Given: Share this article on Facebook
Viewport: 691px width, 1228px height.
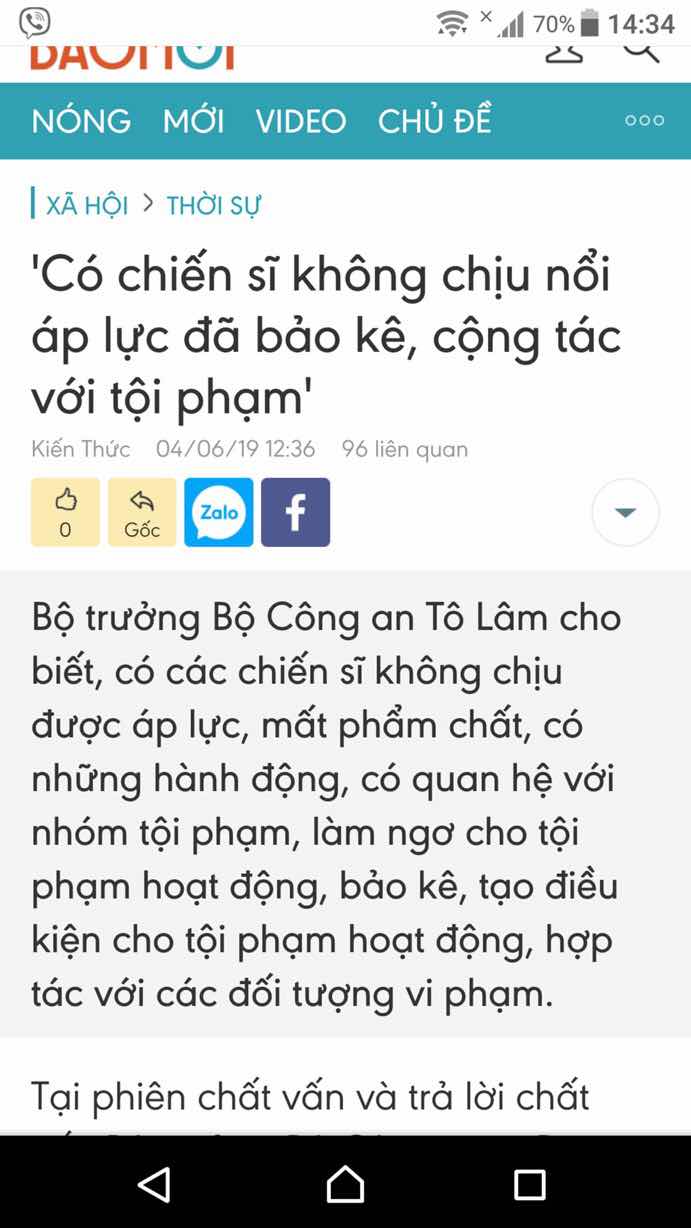Looking at the screenshot, I should 296,512.
